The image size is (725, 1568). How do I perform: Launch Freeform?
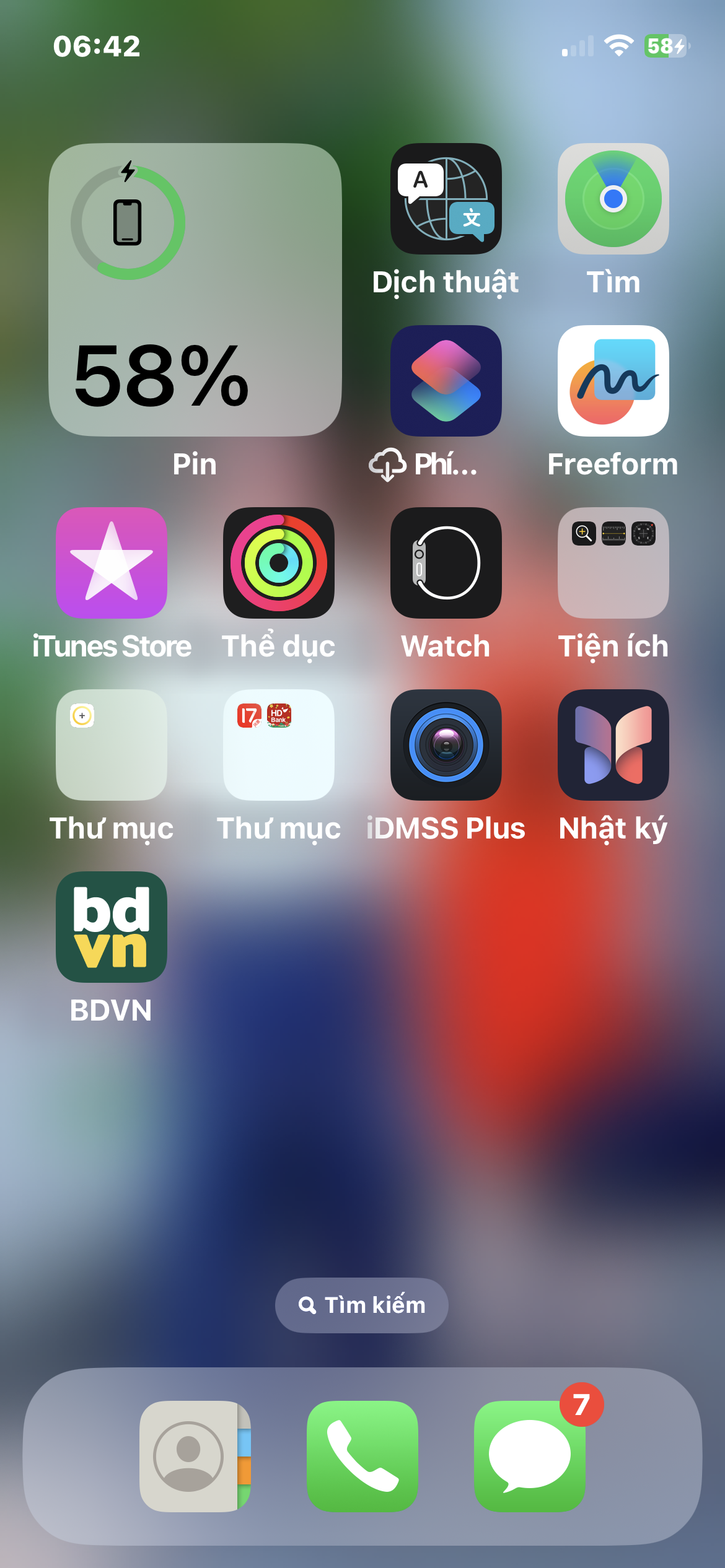[613, 381]
